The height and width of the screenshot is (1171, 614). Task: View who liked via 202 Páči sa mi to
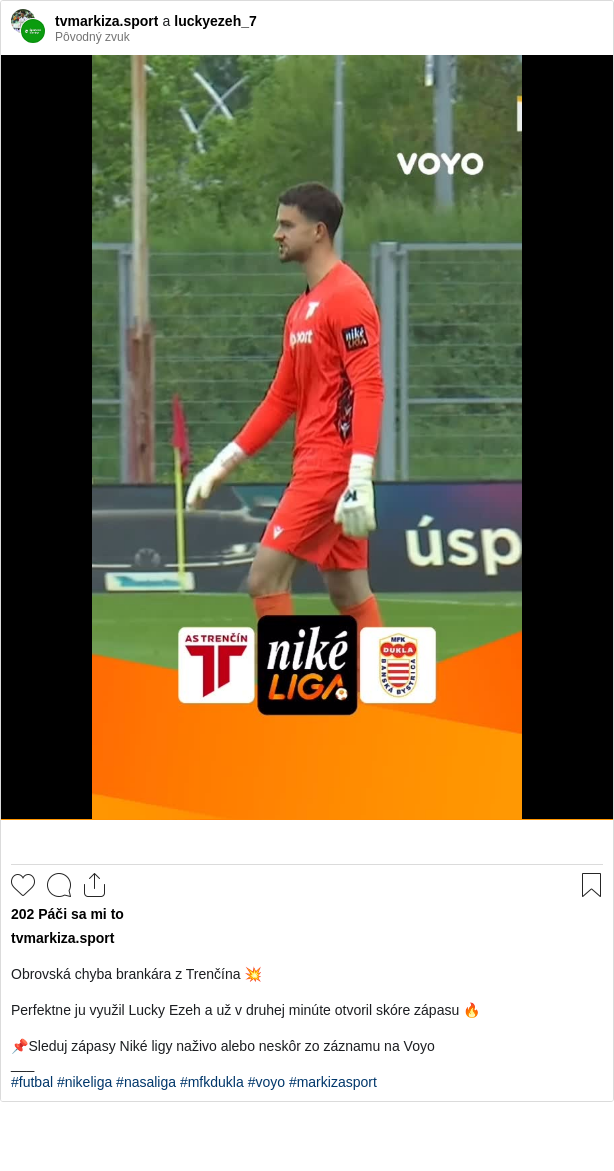[x=67, y=914]
